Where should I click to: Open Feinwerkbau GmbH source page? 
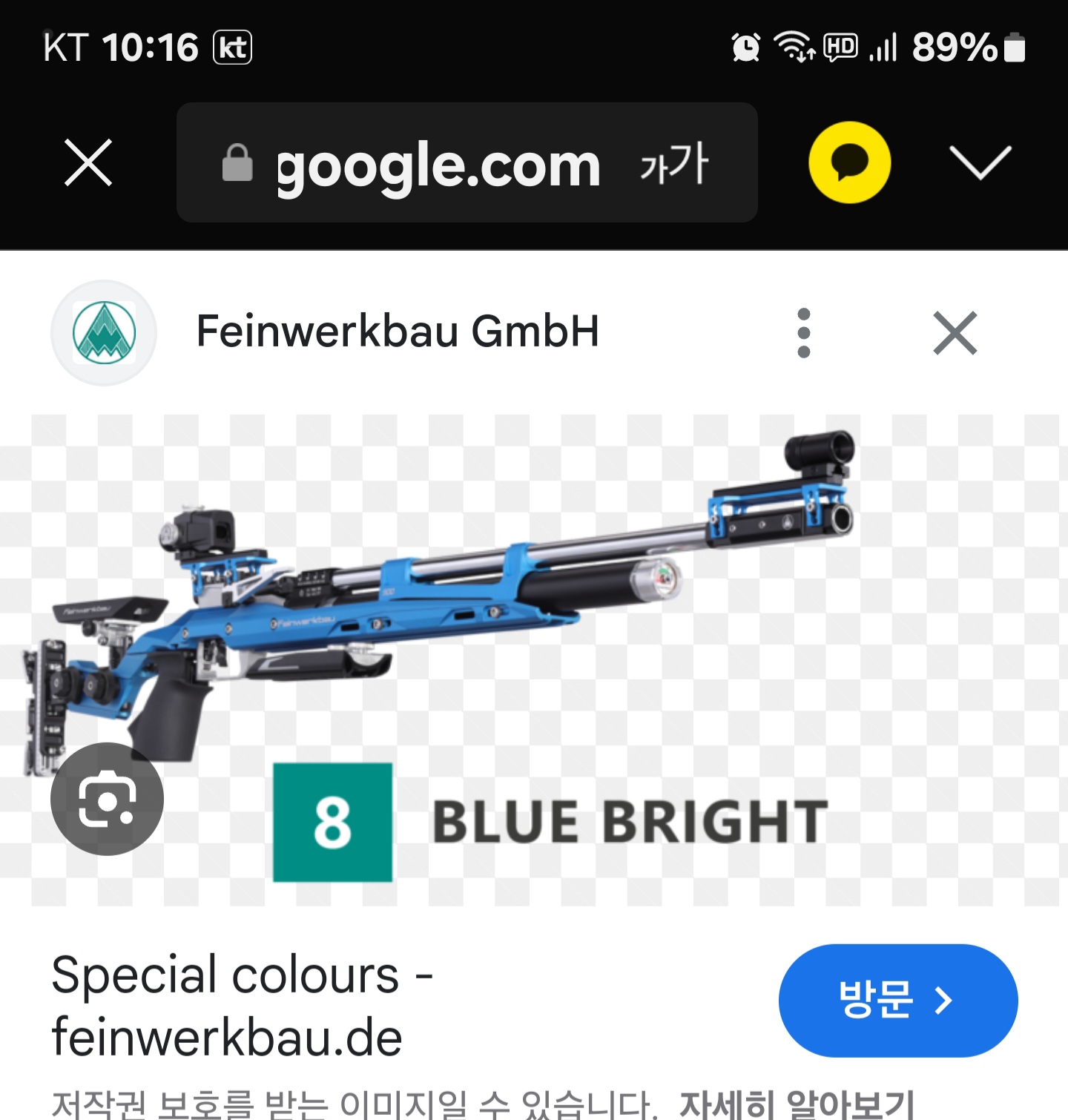pyautogui.click(x=397, y=332)
